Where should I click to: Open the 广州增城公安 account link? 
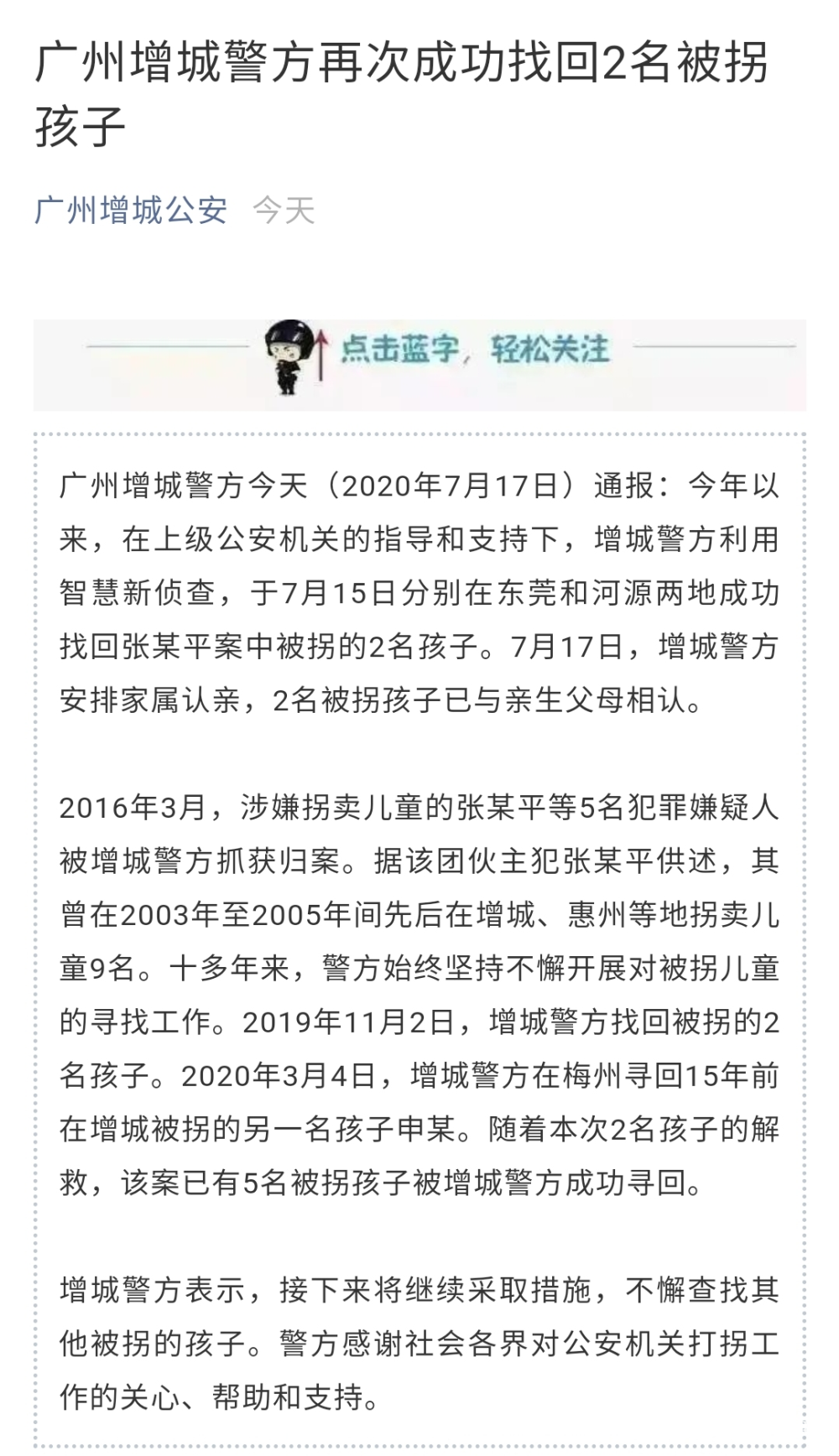click(x=131, y=210)
